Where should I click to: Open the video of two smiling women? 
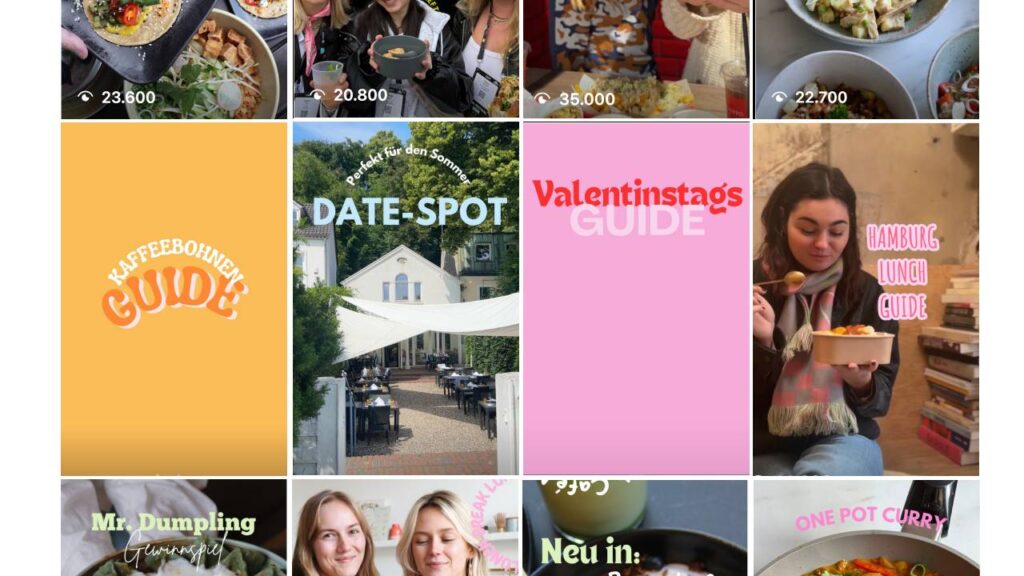[x=405, y=528]
